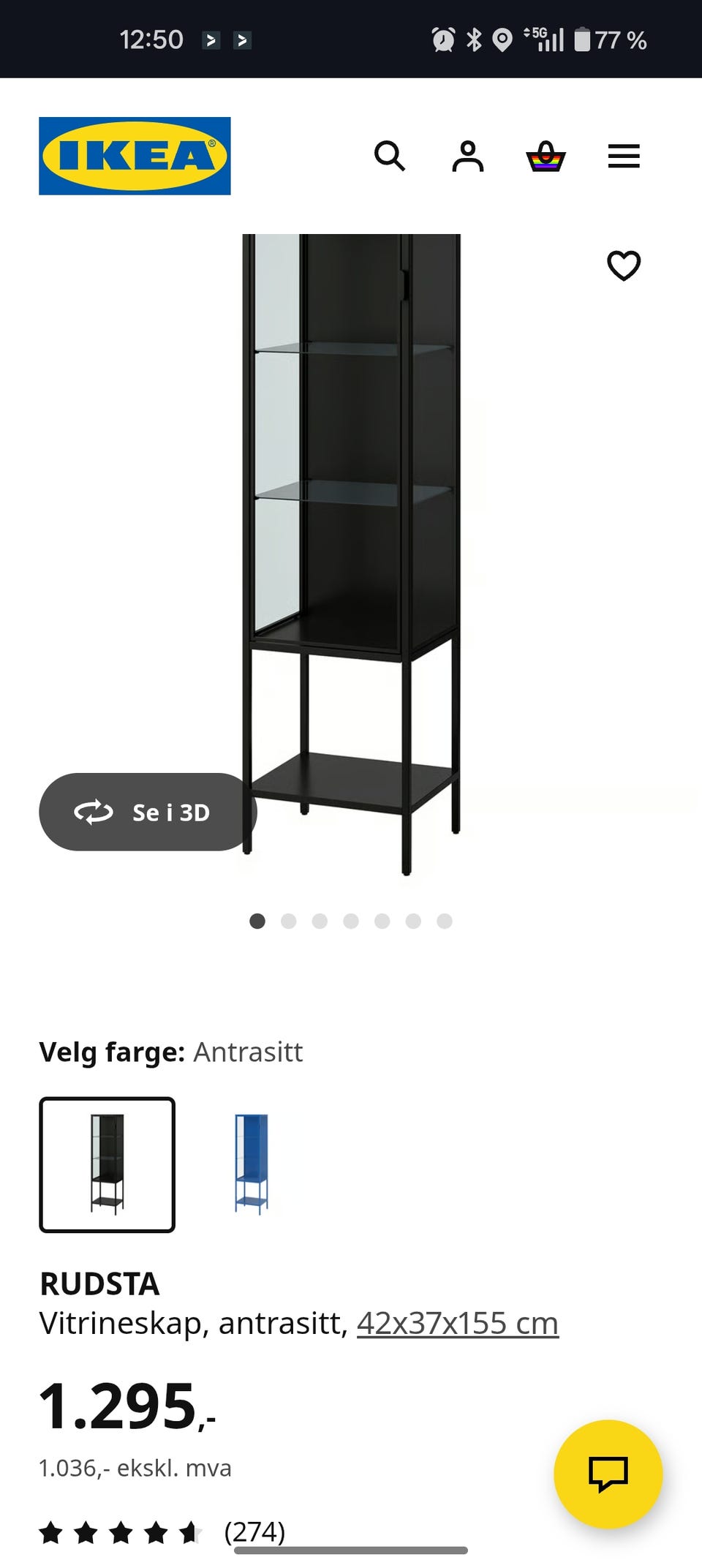The width and height of the screenshot is (702, 1568).
Task: Open the user profile icon
Action: click(467, 156)
